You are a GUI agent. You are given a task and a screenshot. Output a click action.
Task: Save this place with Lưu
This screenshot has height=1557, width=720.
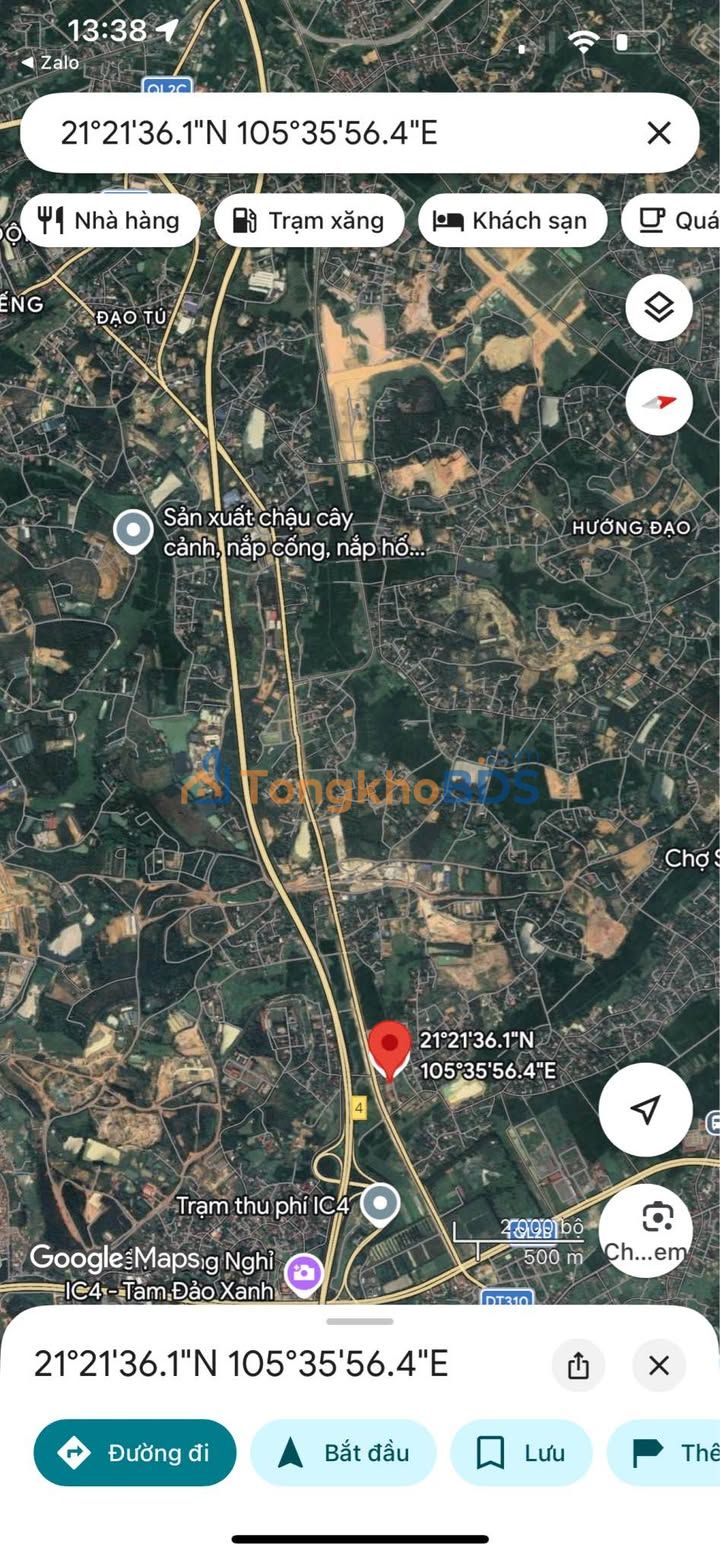(521, 1453)
